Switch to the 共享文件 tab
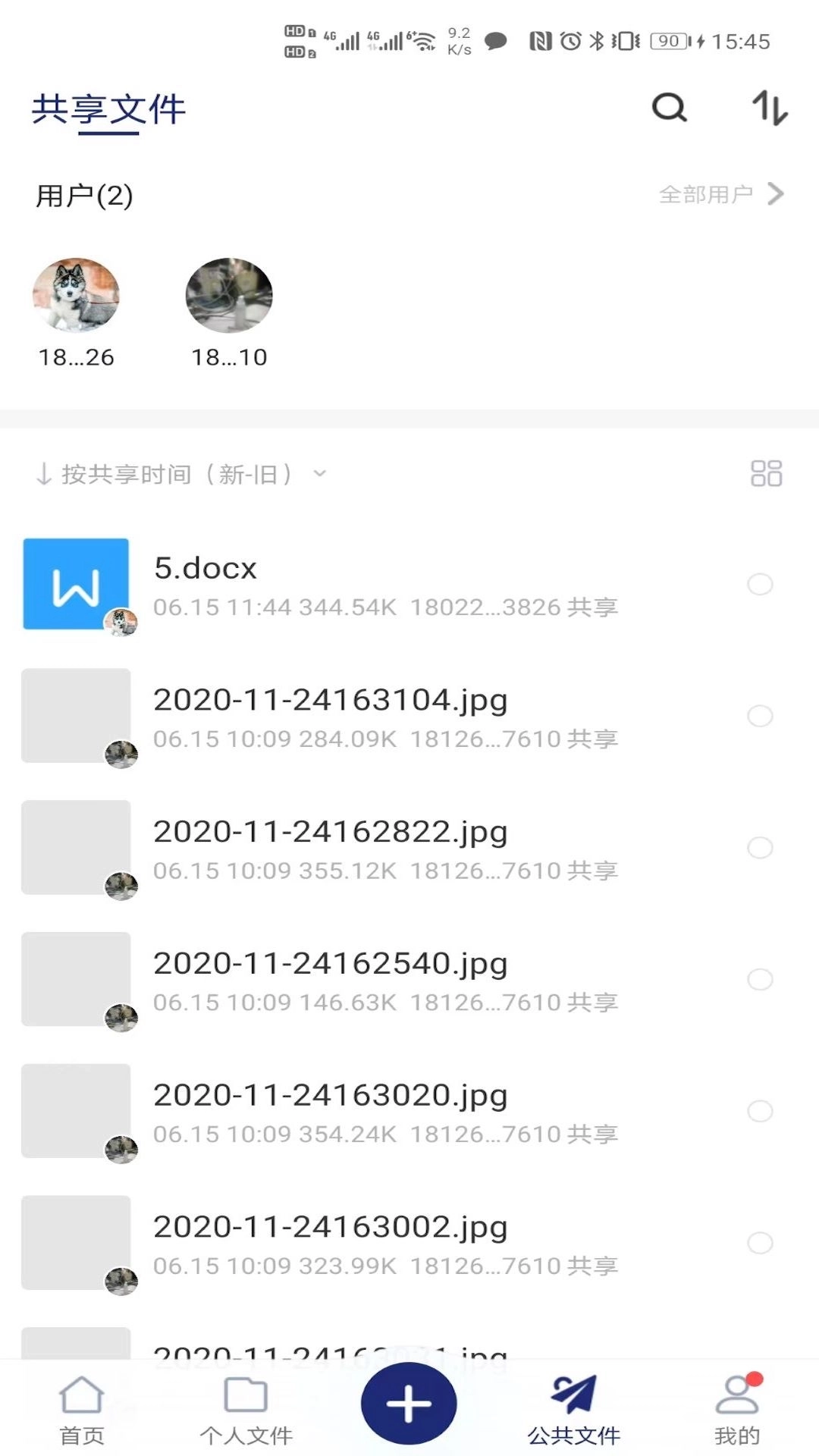 point(108,108)
